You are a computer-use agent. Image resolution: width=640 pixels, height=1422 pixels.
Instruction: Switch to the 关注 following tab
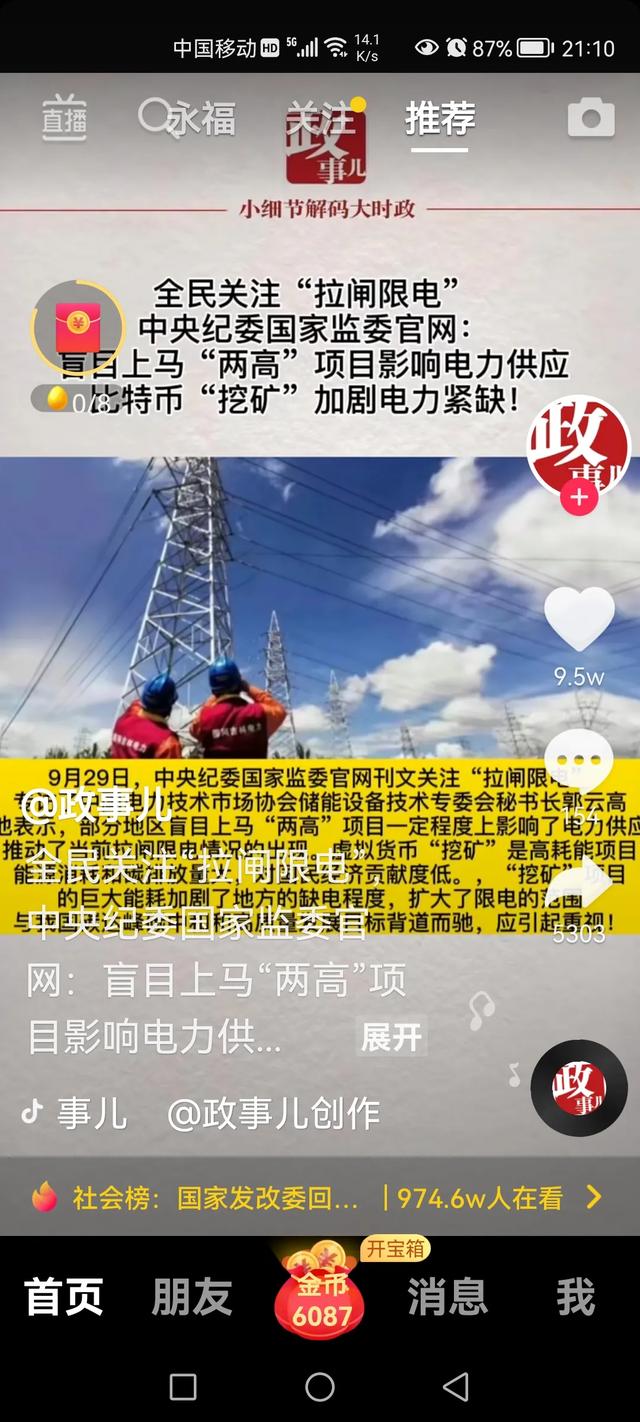[322, 119]
